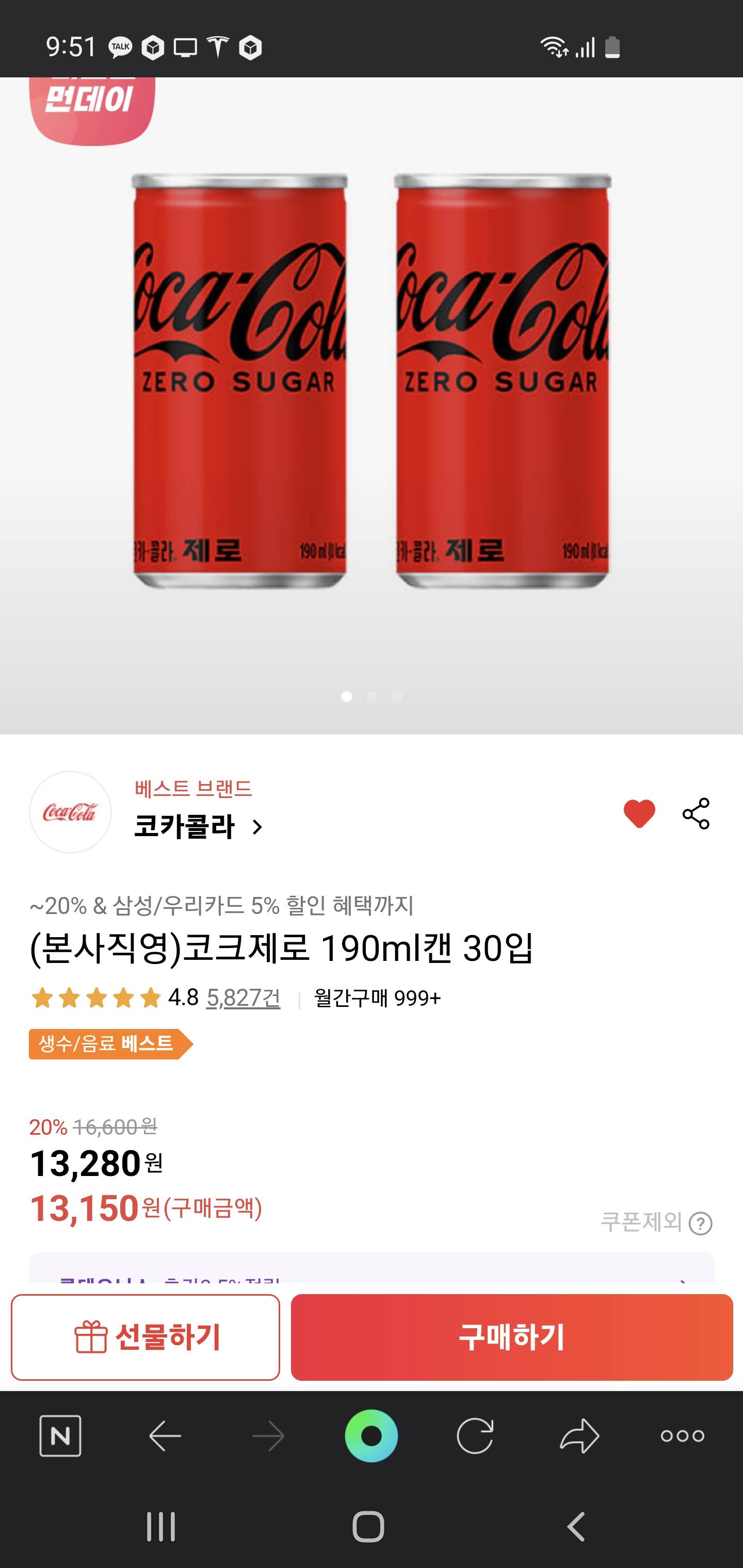Tap the browser share arrow icon
The image size is (743, 1568).
click(x=579, y=1436)
